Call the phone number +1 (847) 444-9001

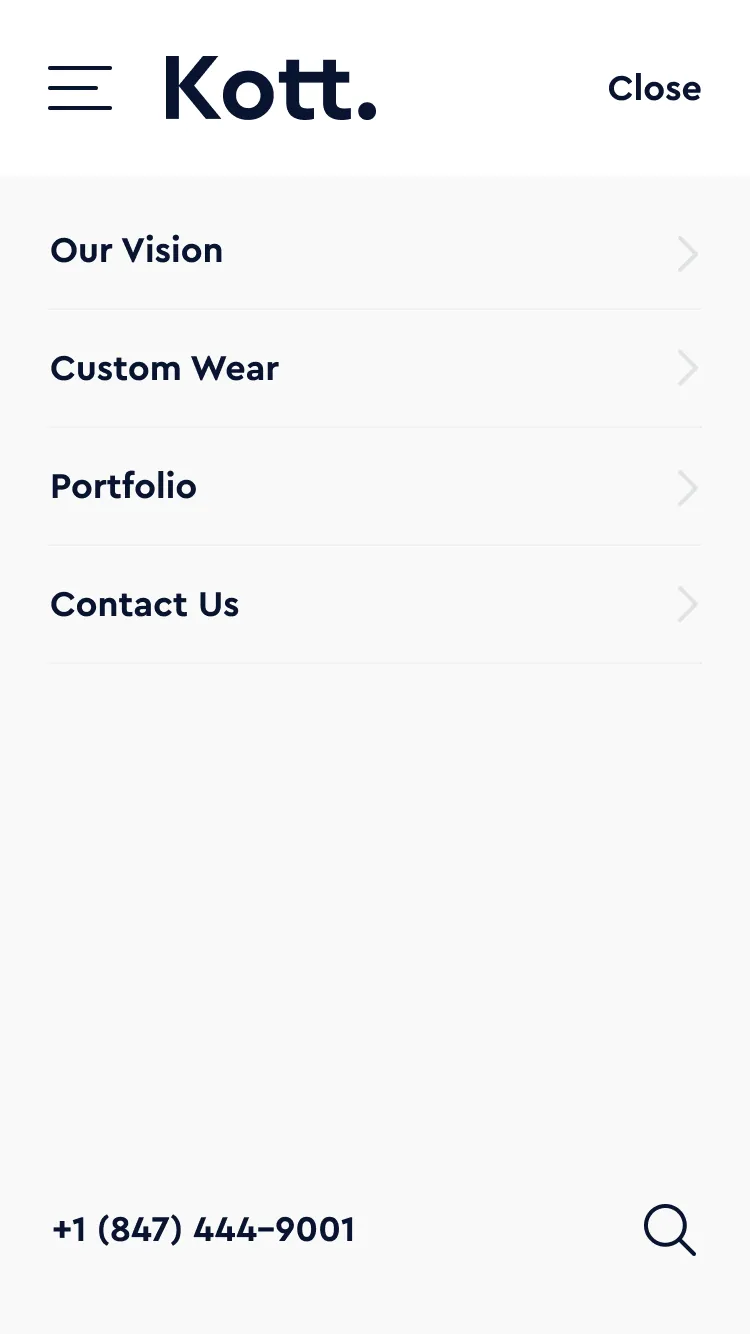(204, 1229)
